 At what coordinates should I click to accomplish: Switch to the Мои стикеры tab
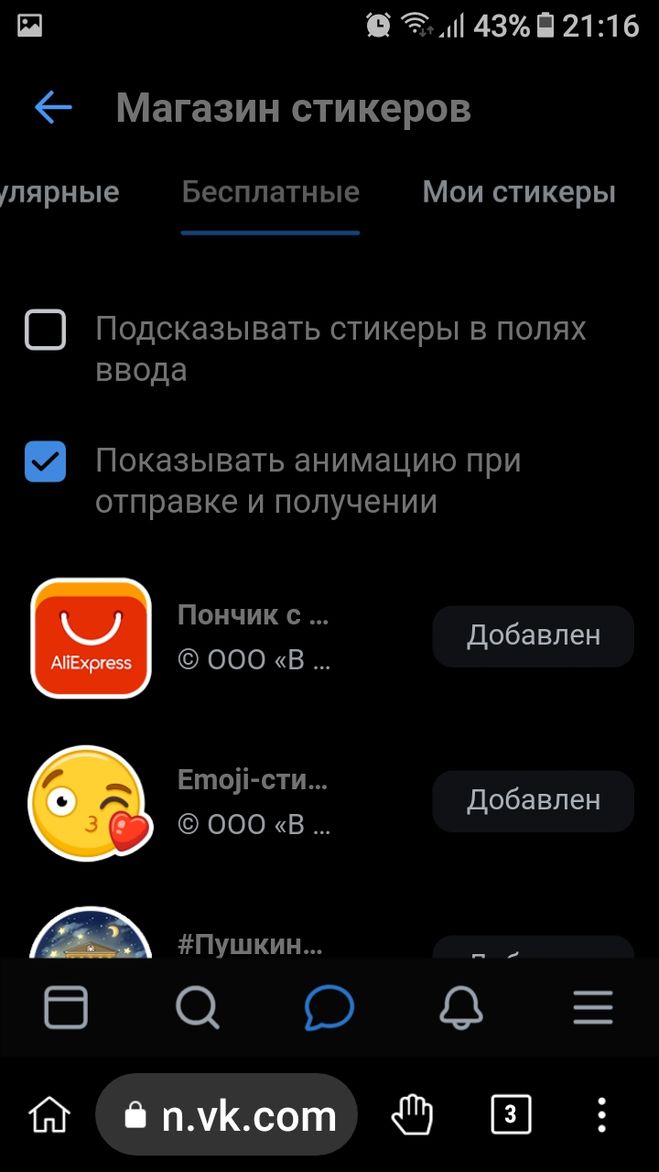tap(518, 192)
